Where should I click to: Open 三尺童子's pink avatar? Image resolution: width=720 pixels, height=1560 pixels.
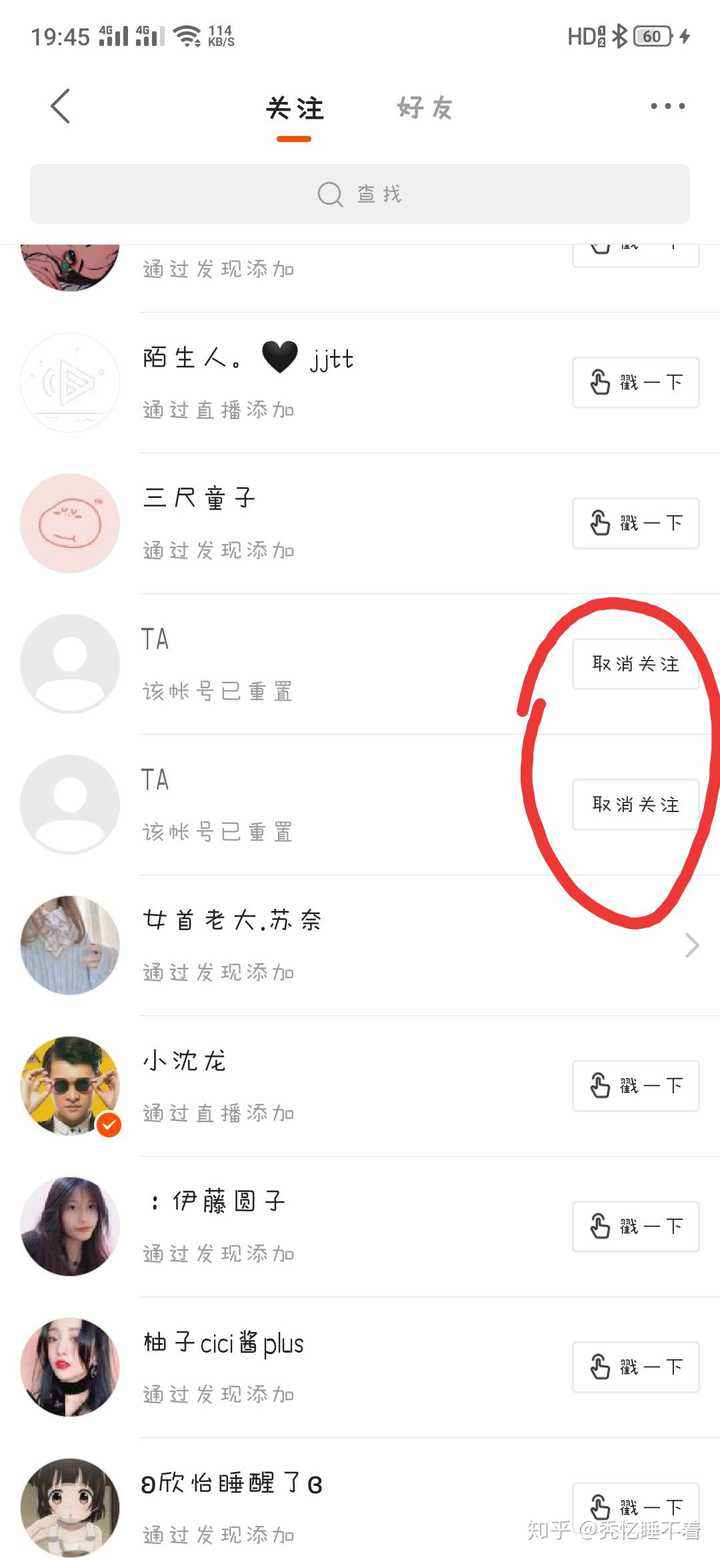click(69, 522)
